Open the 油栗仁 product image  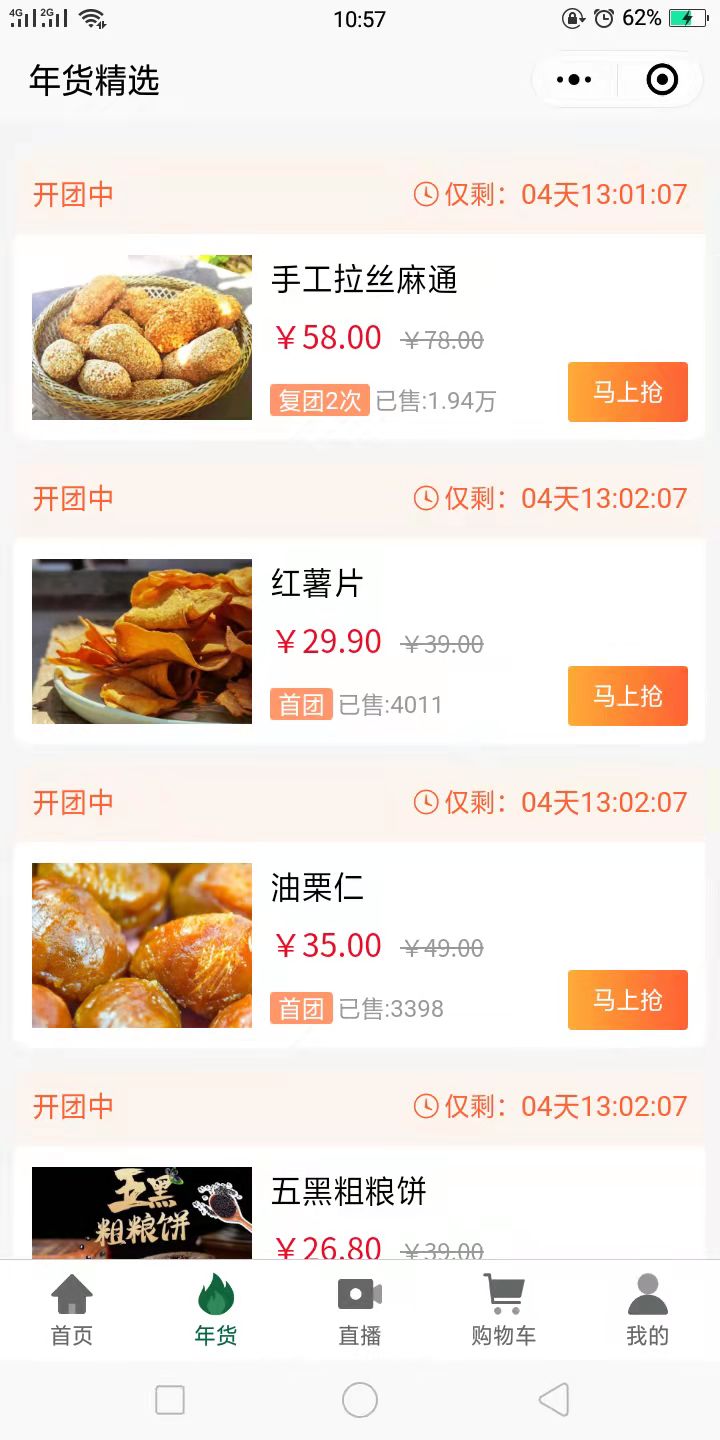point(142,945)
